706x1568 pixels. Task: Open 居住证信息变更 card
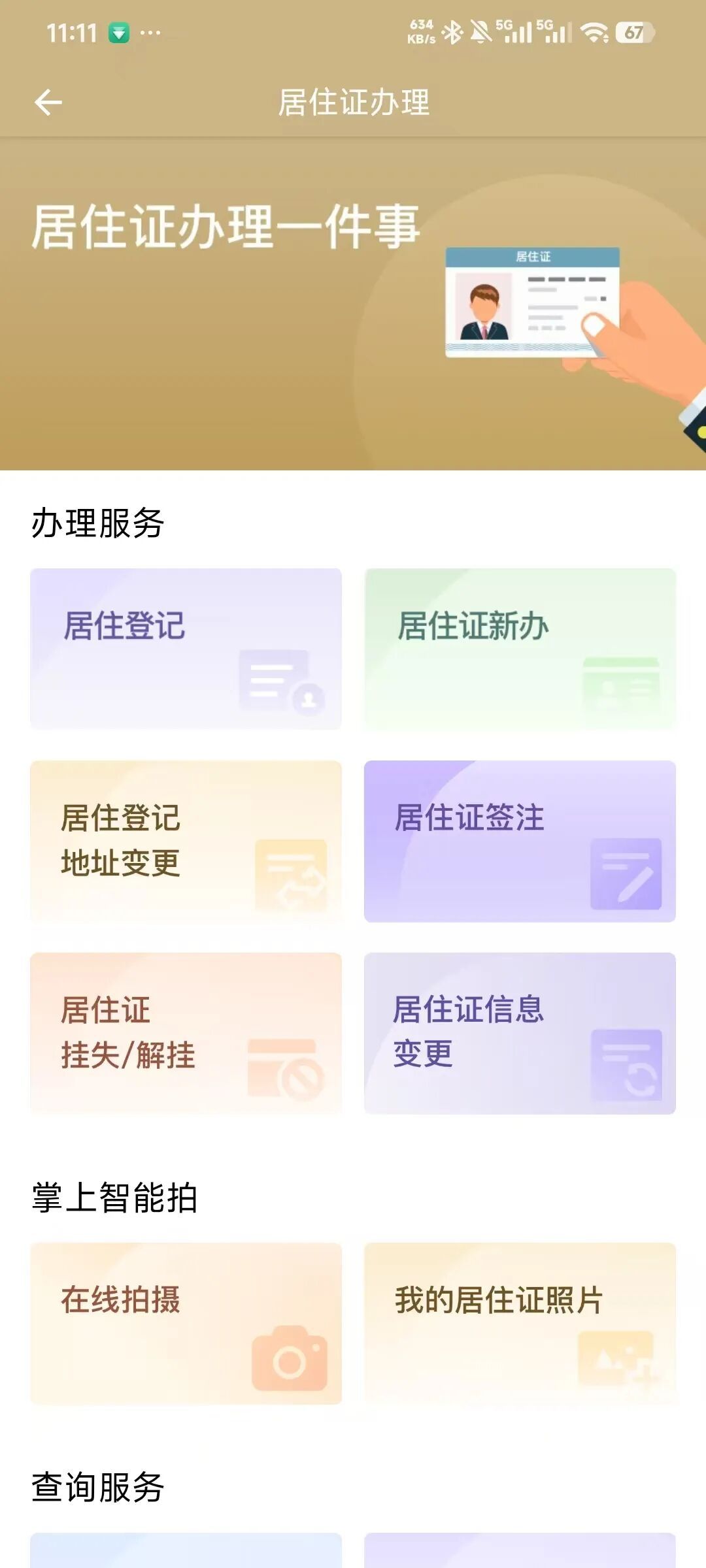[x=520, y=1033]
